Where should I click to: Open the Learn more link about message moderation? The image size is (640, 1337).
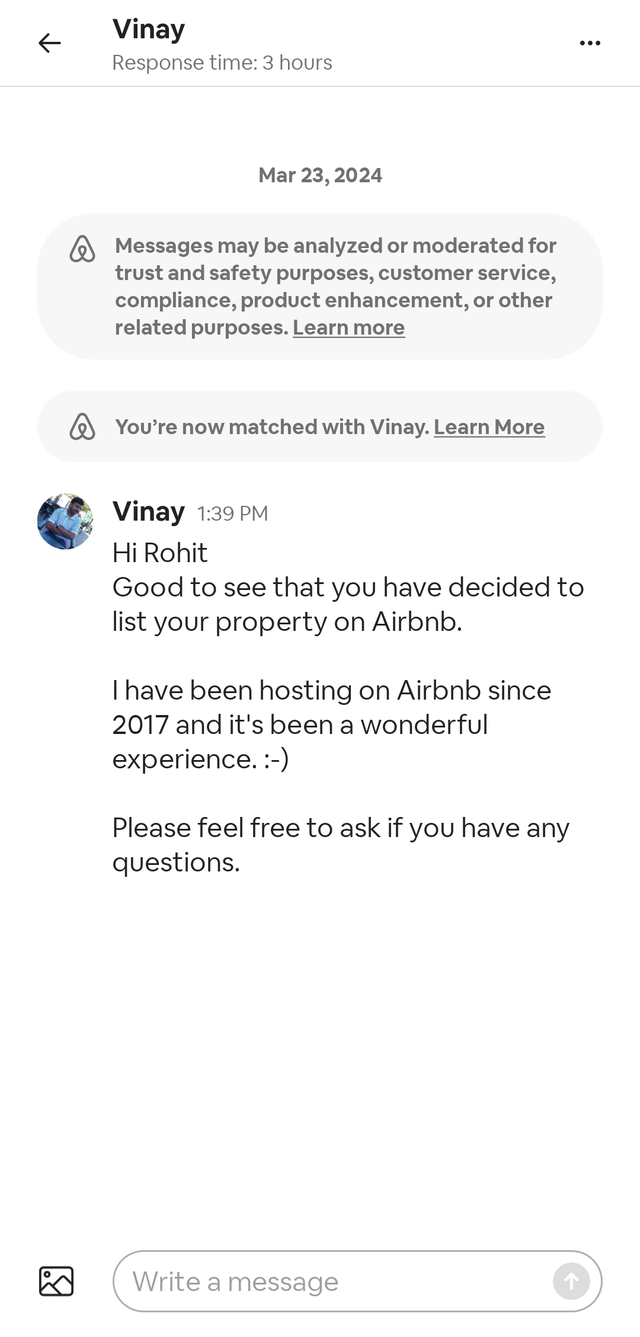point(348,328)
